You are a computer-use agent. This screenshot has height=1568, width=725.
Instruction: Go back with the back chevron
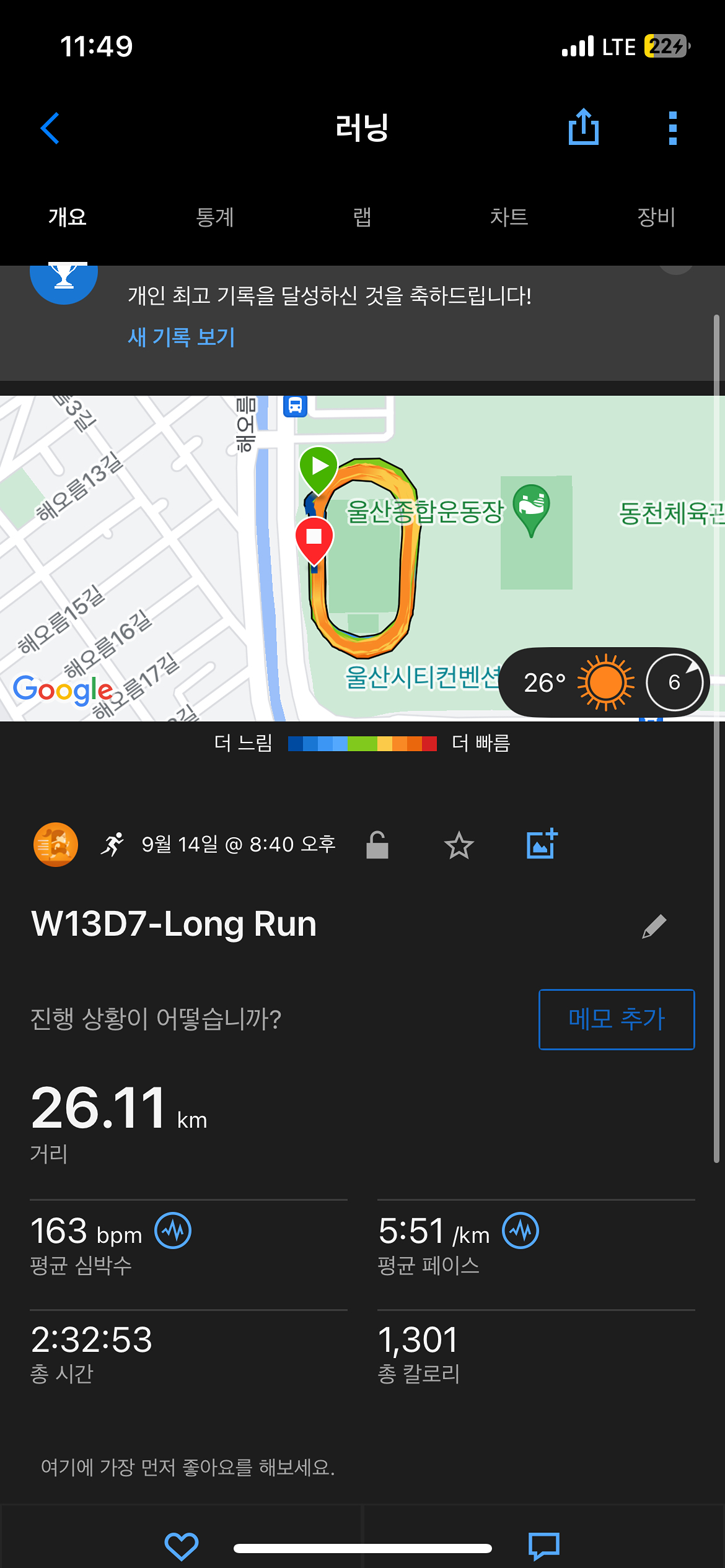pyautogui.click(x=51, y=128)
